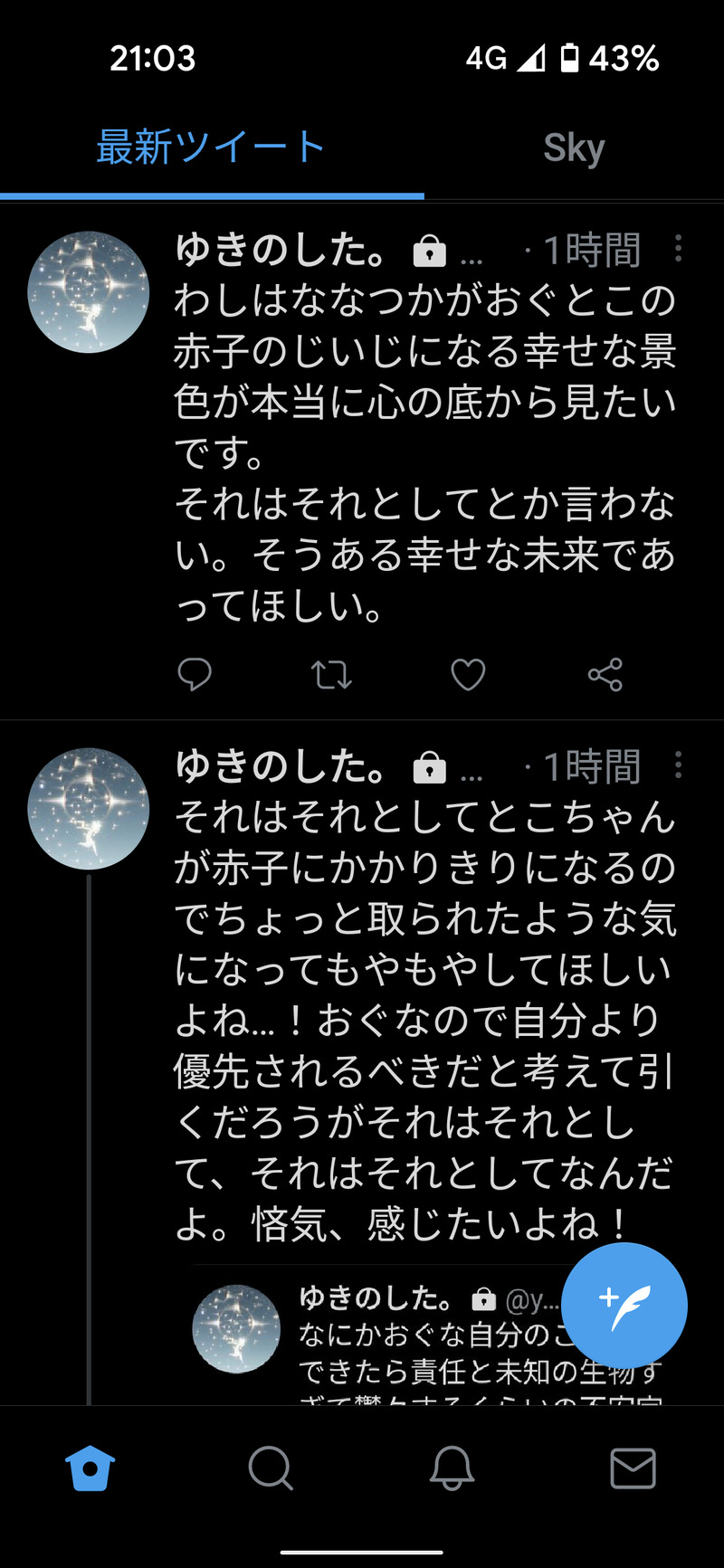724x1568 pixels.
Task: Compose a new tweet
Action: click(x=624, y=1306)
